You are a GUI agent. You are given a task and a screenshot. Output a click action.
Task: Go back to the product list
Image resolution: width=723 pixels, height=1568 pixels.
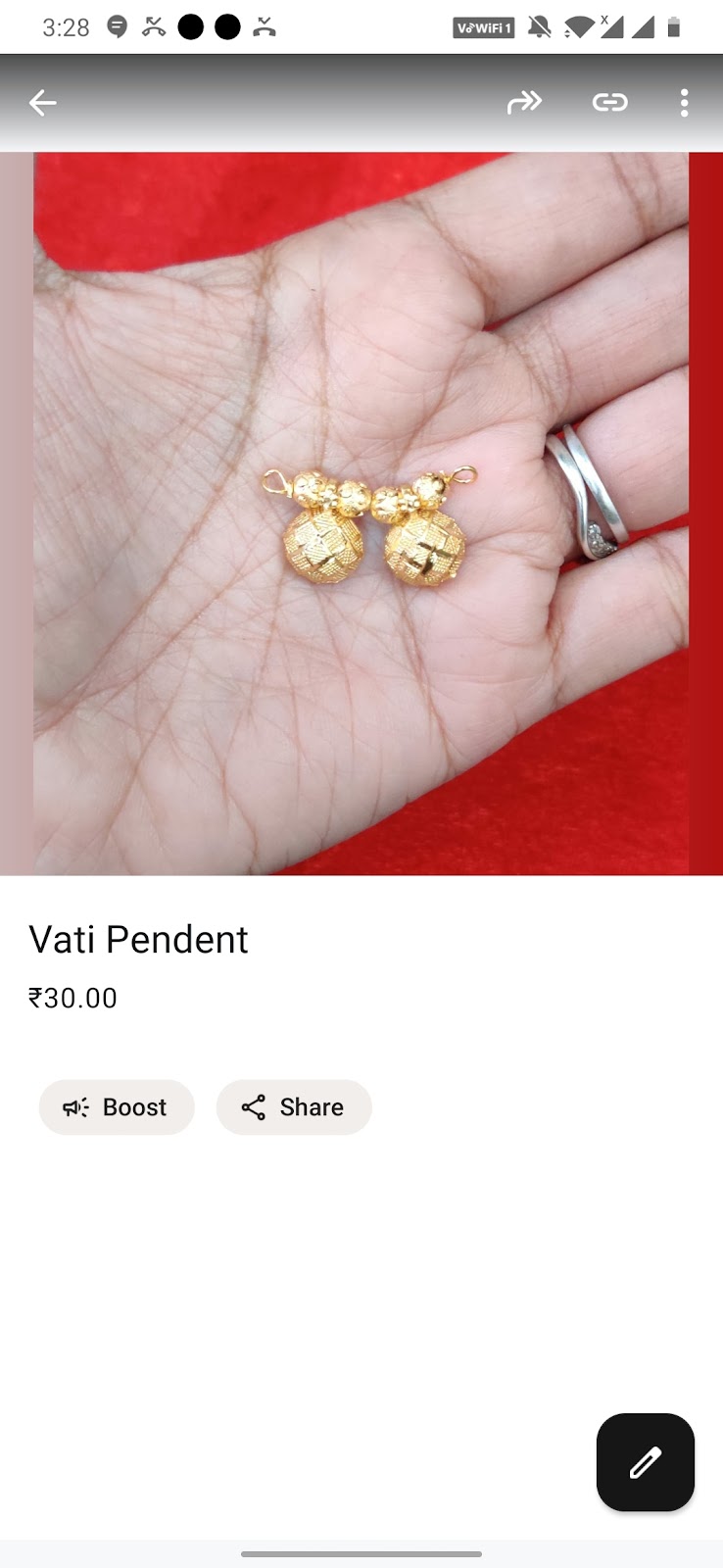[x=42, y=101]
